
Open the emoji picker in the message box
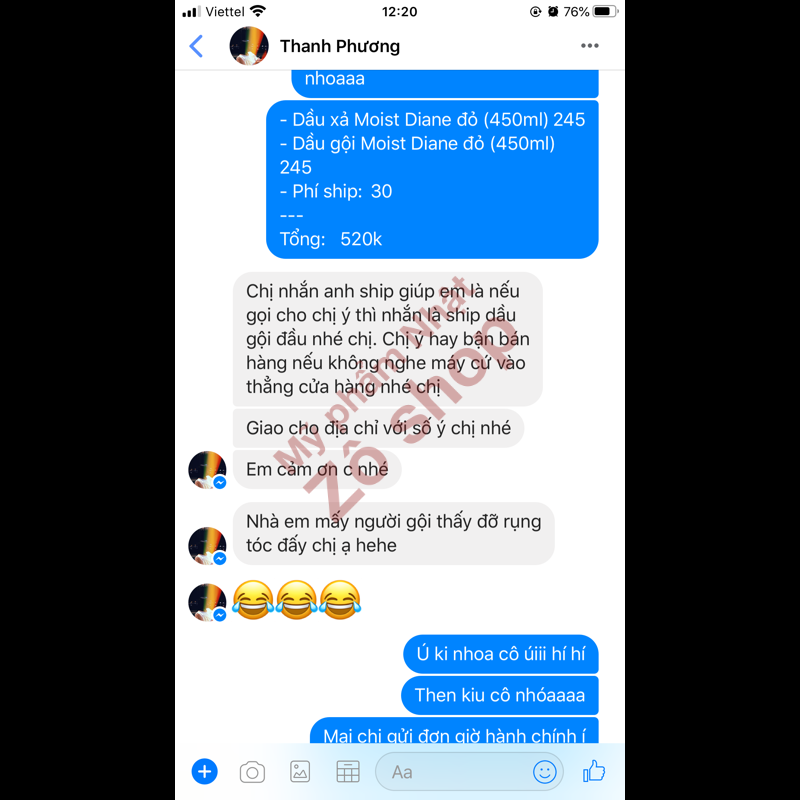tap(545, 771)
